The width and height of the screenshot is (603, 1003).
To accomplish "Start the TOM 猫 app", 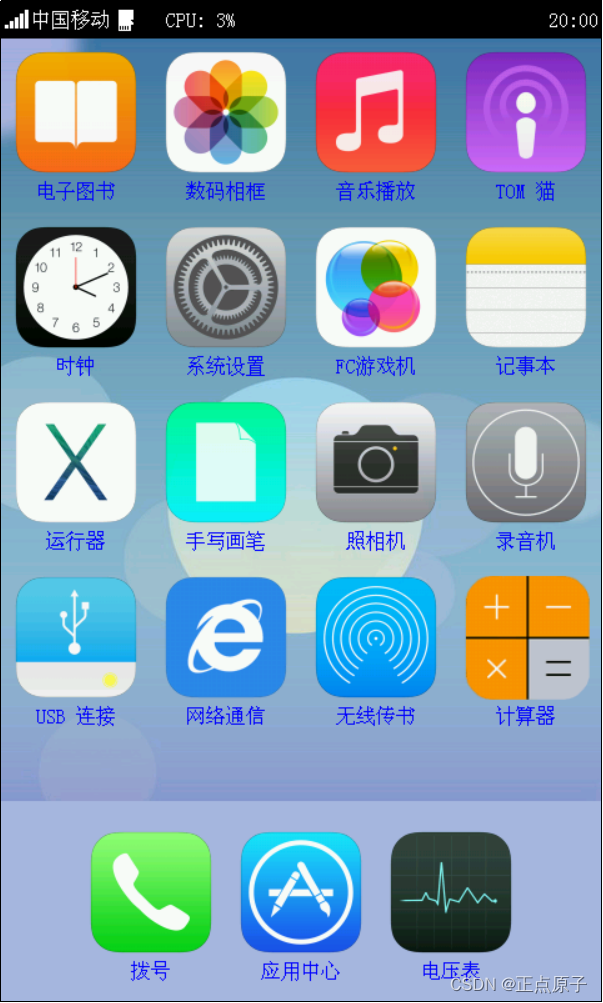I will point(526,112).
